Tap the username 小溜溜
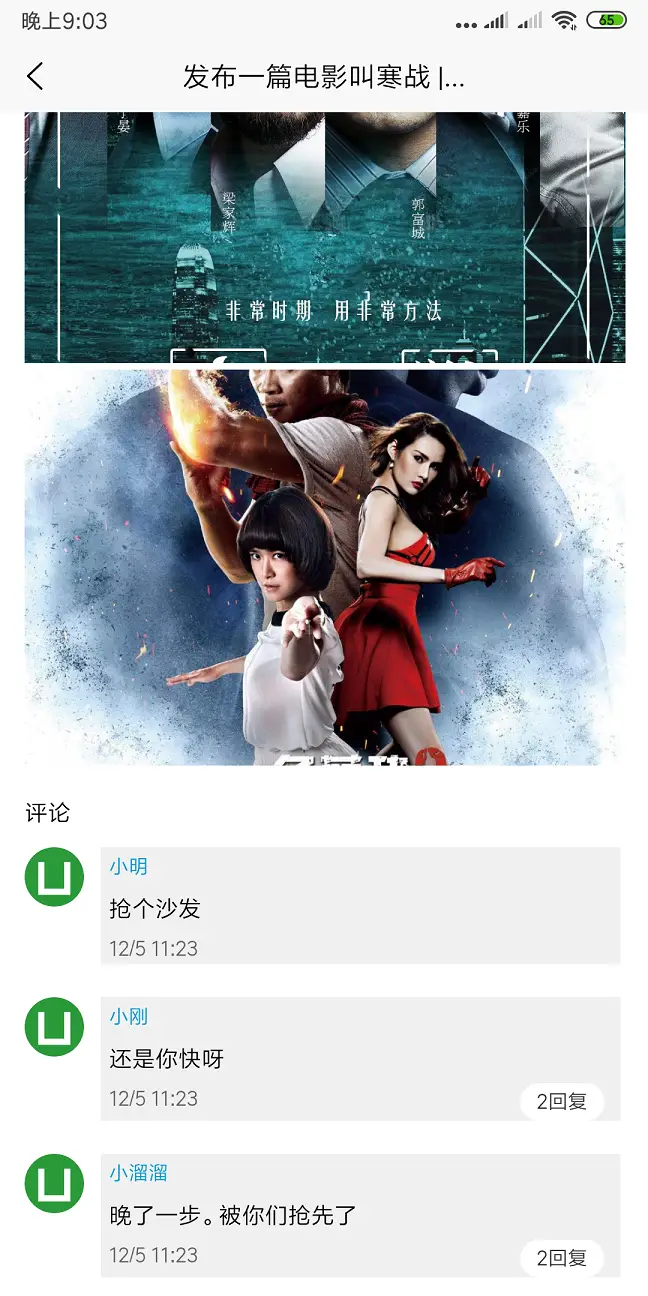Screen dimensions: 648x1296 (x=138, y=1173)
